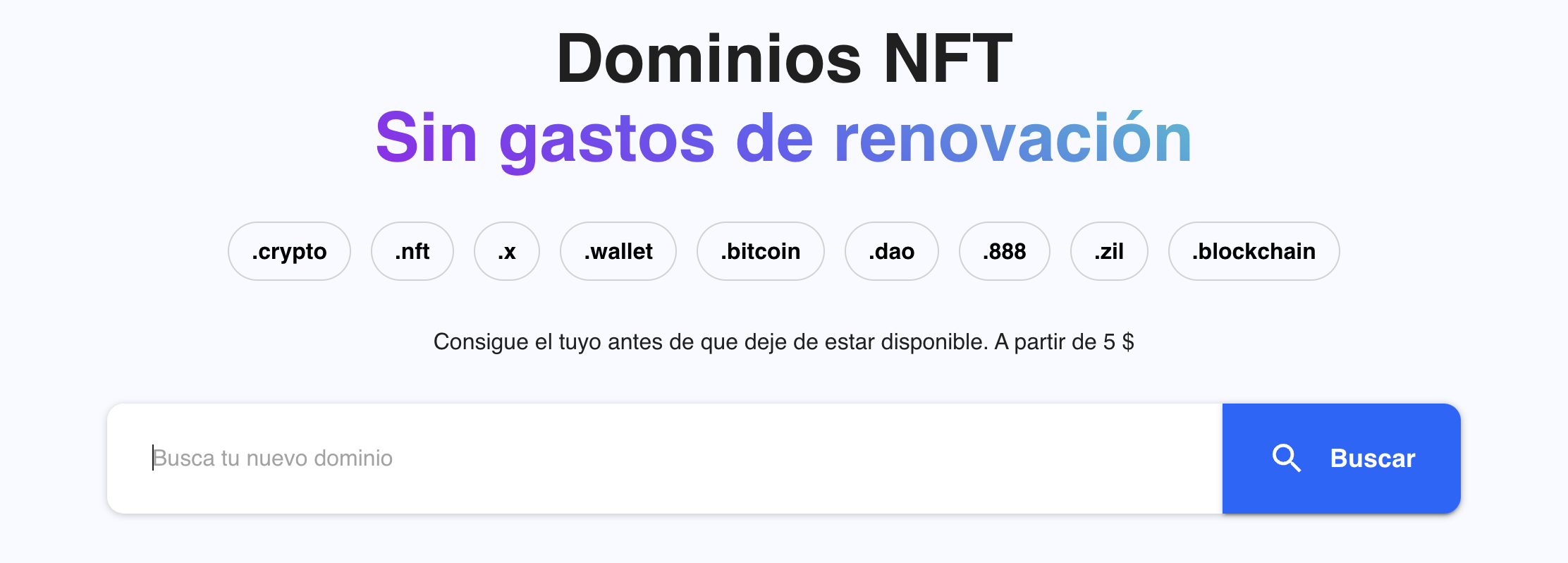Tap the .x domain chip

[x=506, y=251]
